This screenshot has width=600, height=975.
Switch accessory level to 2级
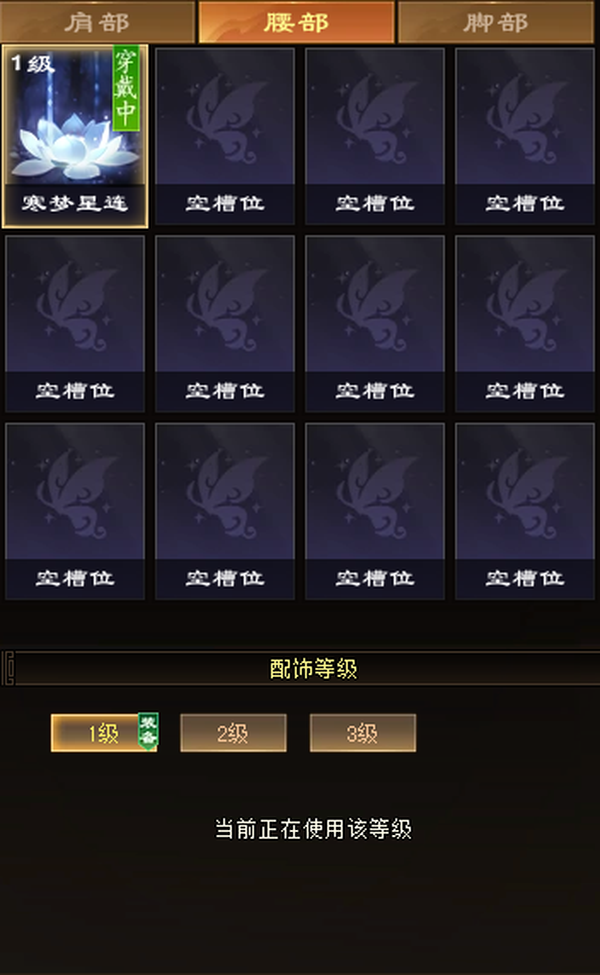coord(233,732)
